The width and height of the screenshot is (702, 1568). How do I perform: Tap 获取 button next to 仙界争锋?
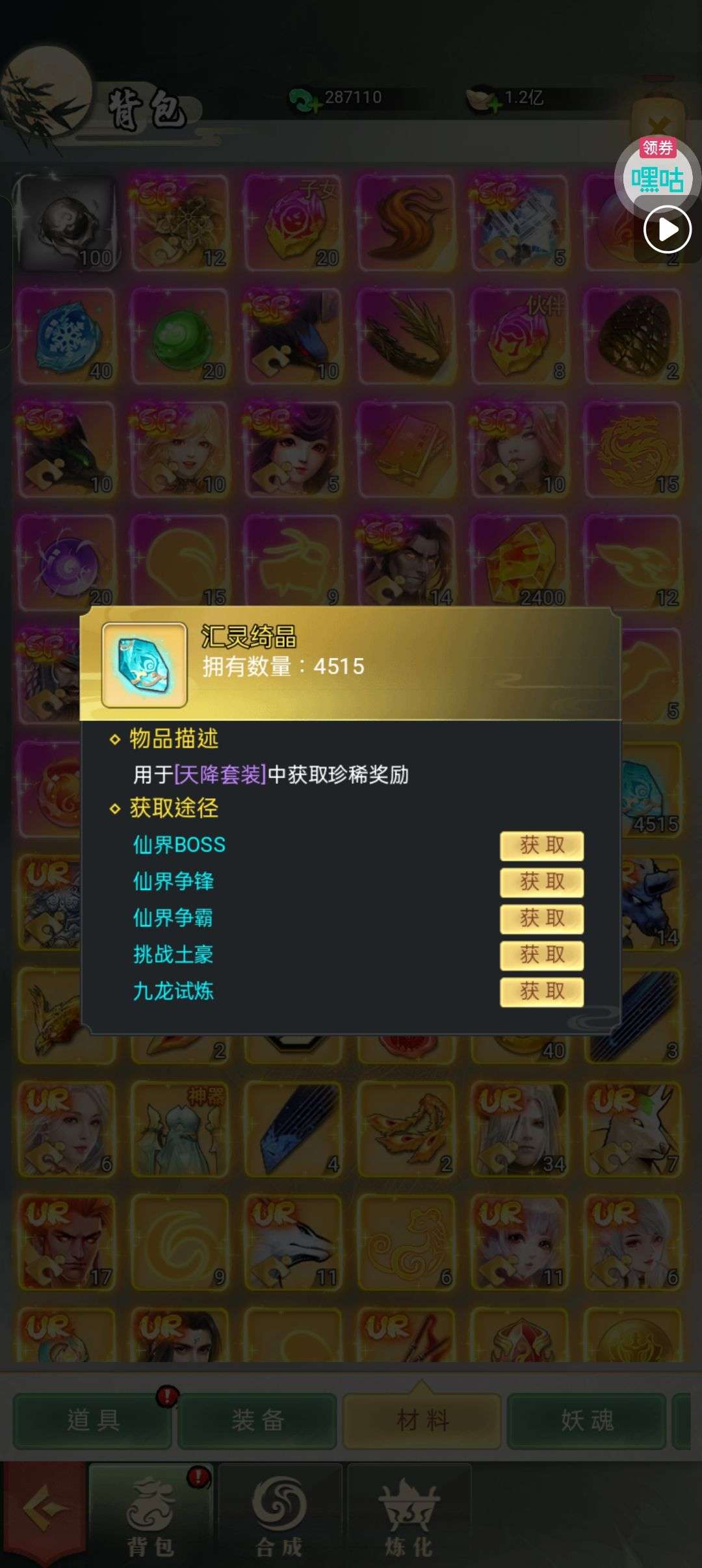541,882
